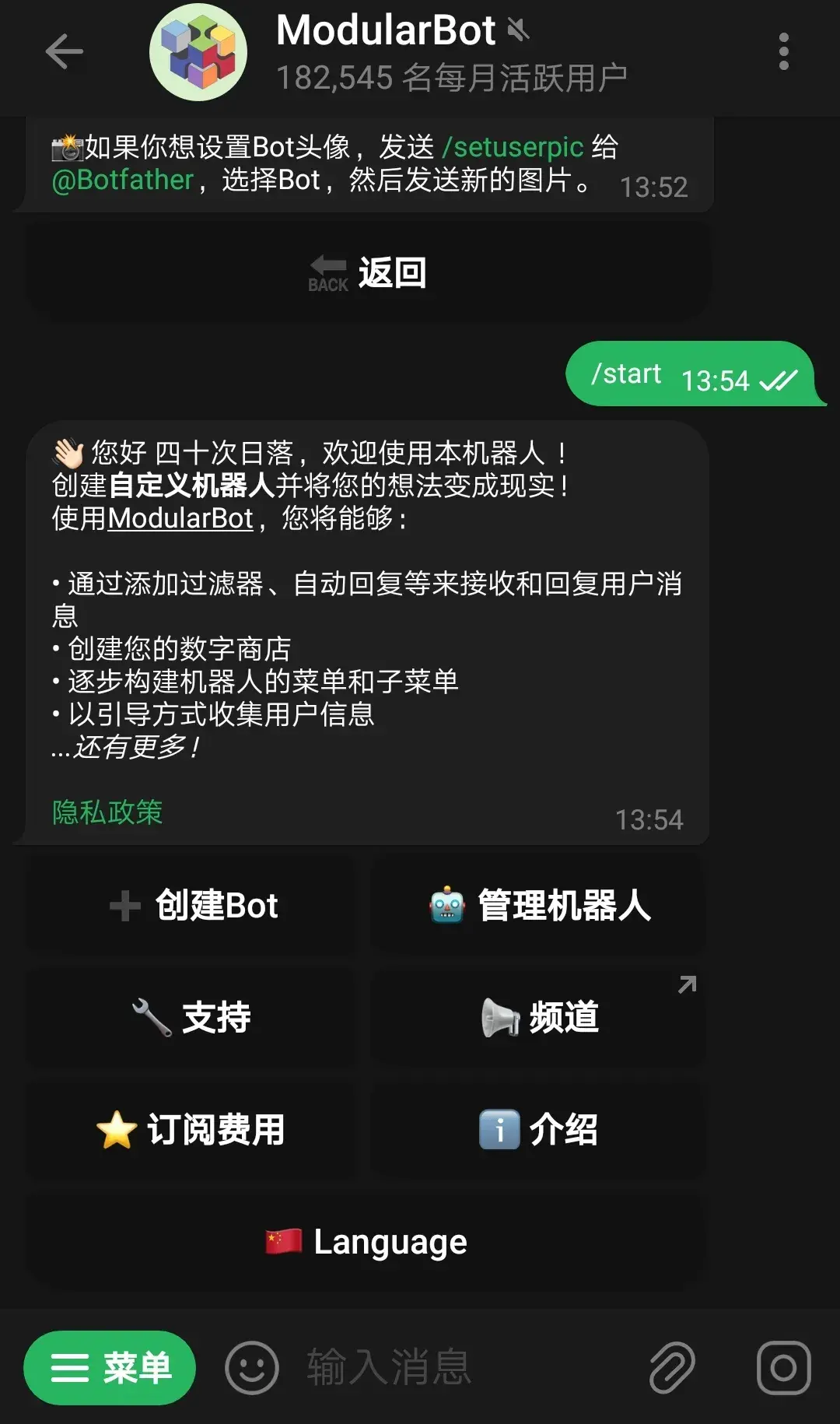Open the emoji picker
Viewport: 840px width, 1424px height.
[251, 1367]
